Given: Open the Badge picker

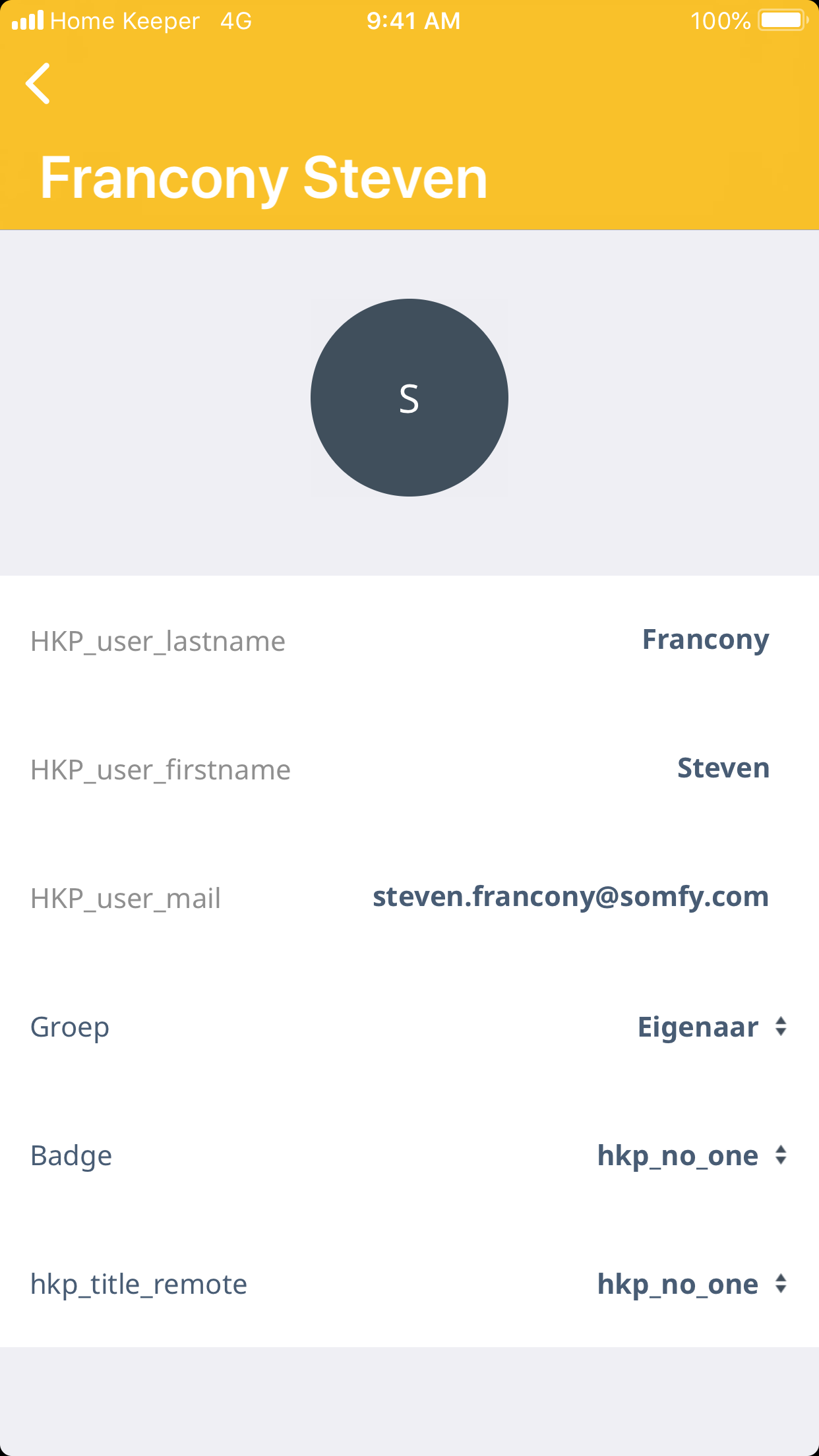Looking at the screenshot, I should 692,1155.
